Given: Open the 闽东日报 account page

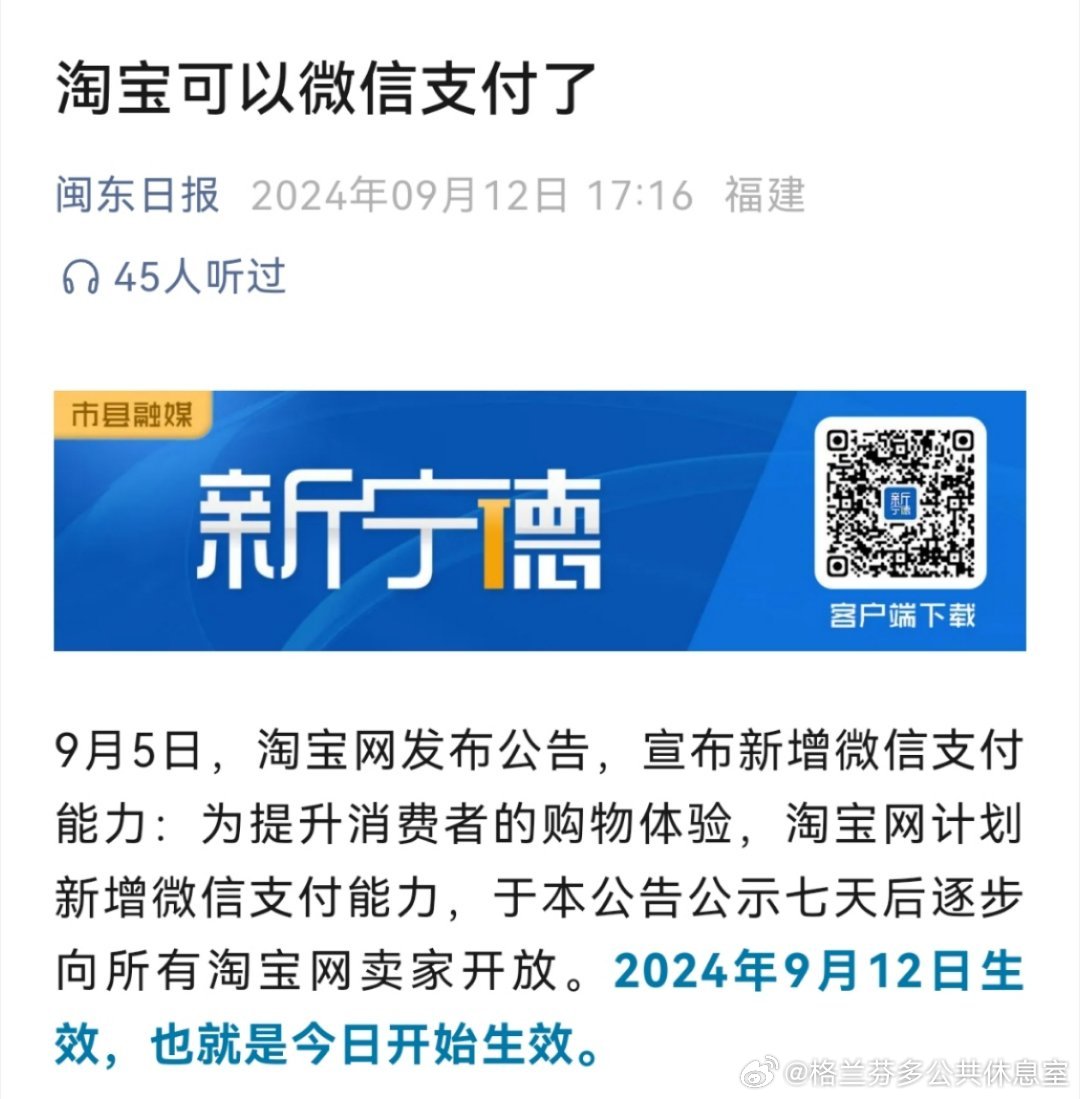Looking at the screenshot, I should click(138, 195).
